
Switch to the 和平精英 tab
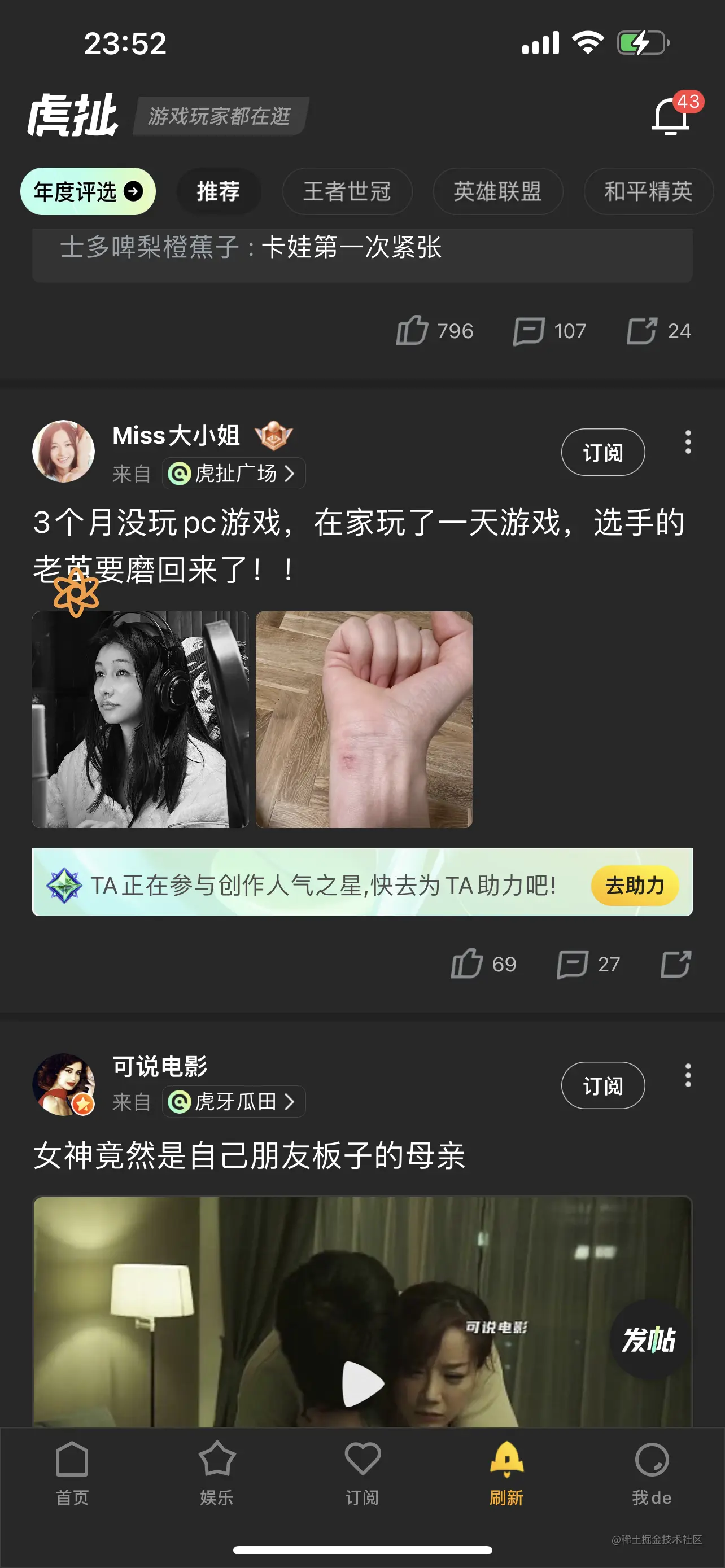(648, 192)
